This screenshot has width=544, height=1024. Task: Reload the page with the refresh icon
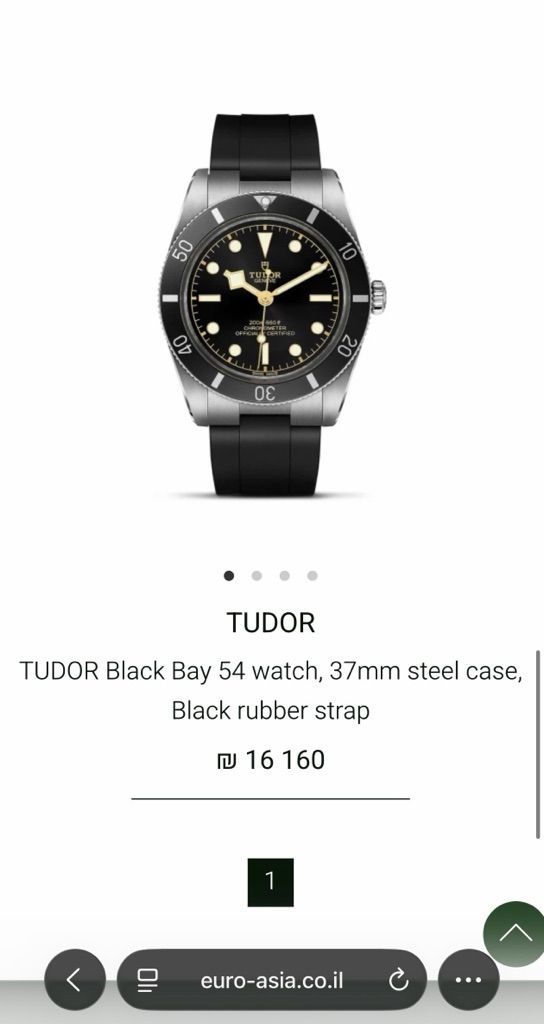(398, 980)
